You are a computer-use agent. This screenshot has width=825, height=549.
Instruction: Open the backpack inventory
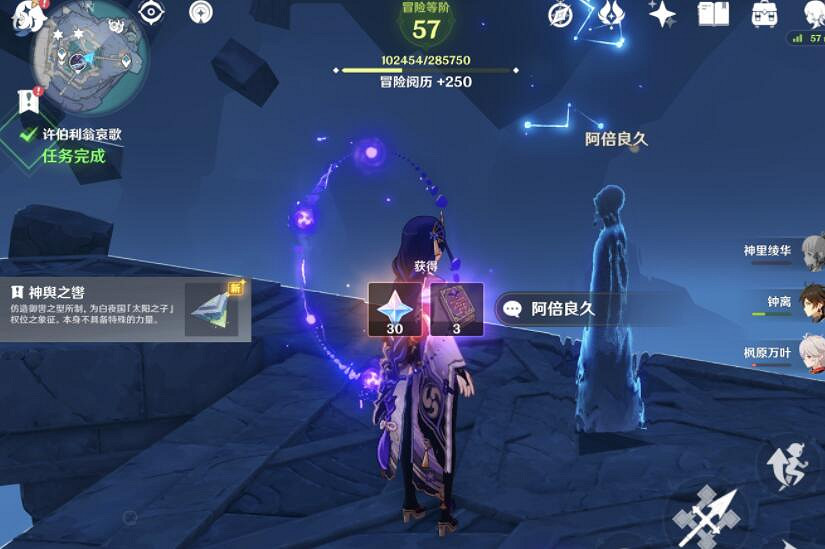[765, 13]
